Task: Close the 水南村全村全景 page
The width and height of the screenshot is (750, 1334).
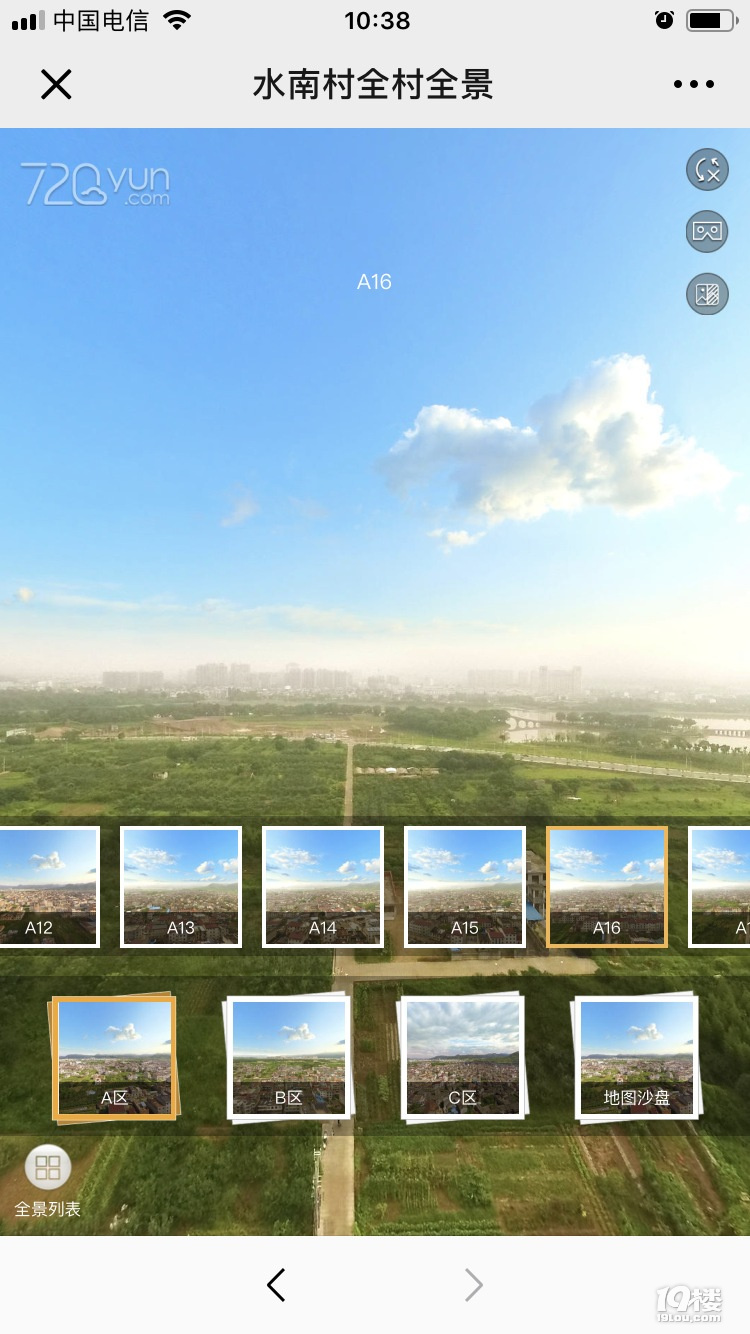Action: point(56,85)
